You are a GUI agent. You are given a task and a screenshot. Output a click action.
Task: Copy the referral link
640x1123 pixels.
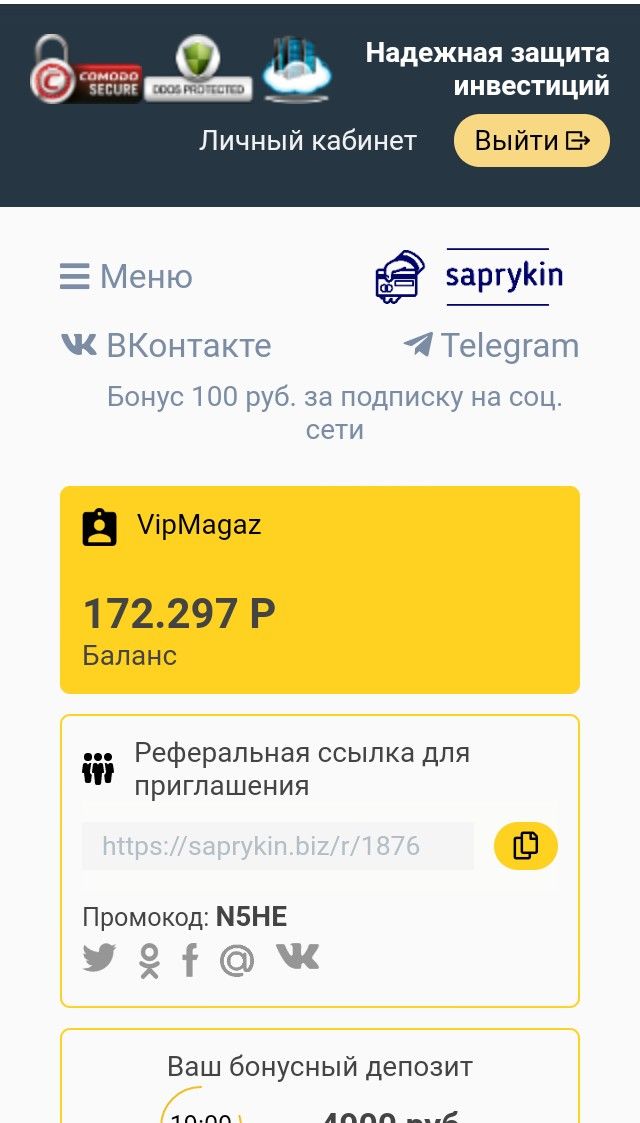click(x=525, y=846)
